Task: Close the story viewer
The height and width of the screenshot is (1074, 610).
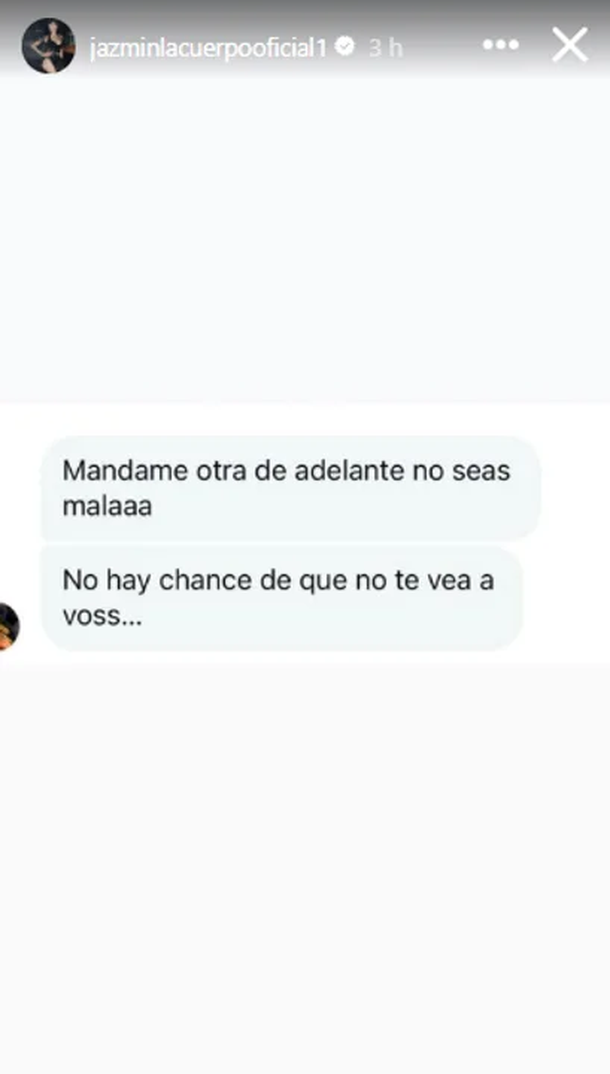Action: pyautogui.click(x=569, y=45)
